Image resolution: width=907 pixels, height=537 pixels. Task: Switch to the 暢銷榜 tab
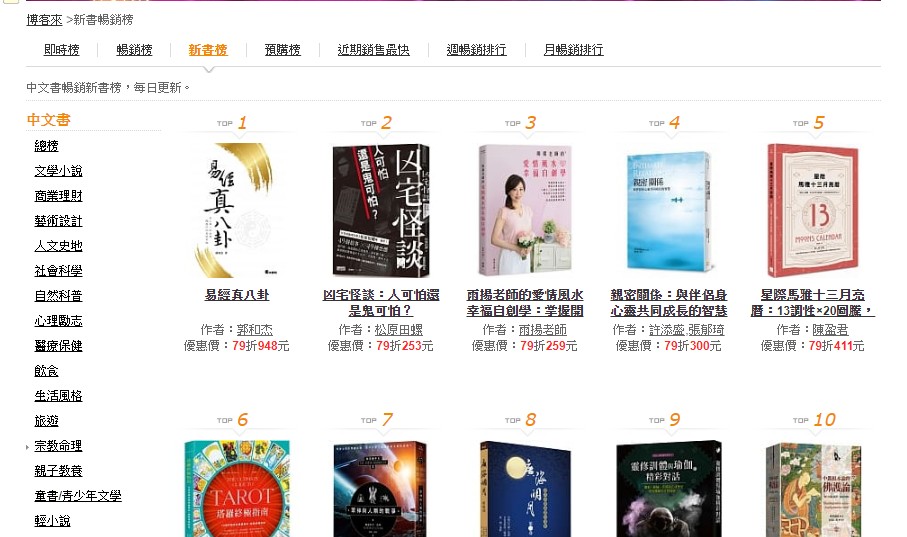pos(134,50)
